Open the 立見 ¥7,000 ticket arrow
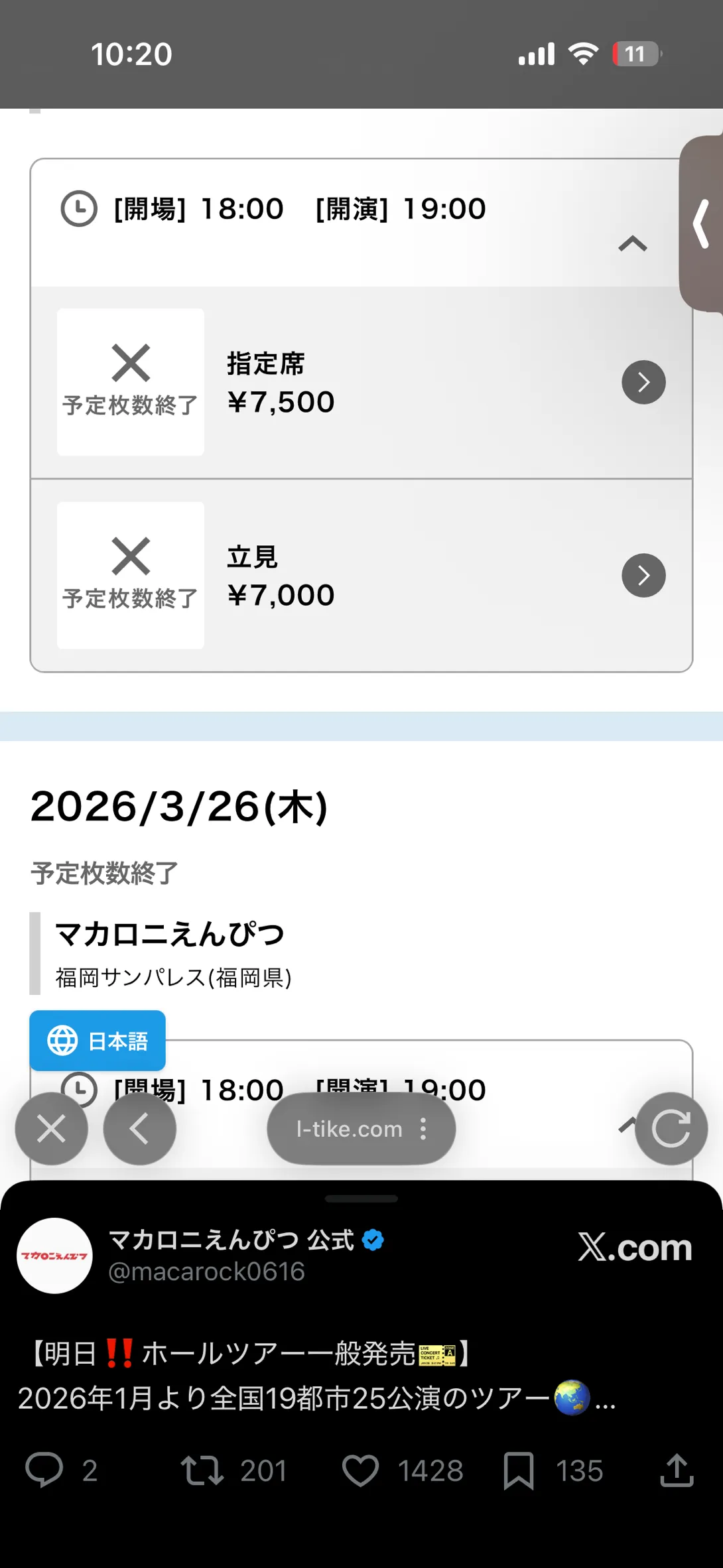Image resolution: width=723 pixels, height=1568 pixels. coord(643,576)
